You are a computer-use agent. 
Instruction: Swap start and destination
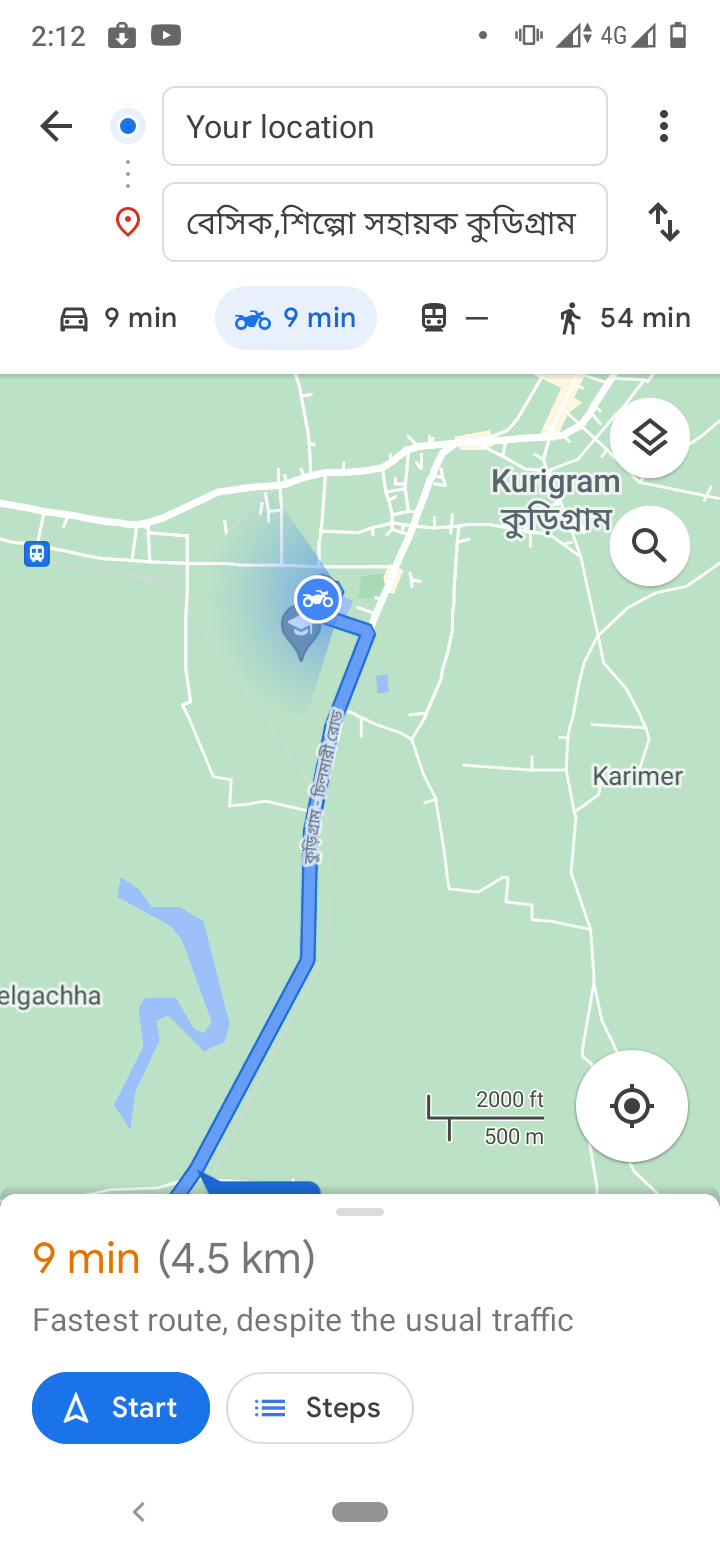(663, 222)
